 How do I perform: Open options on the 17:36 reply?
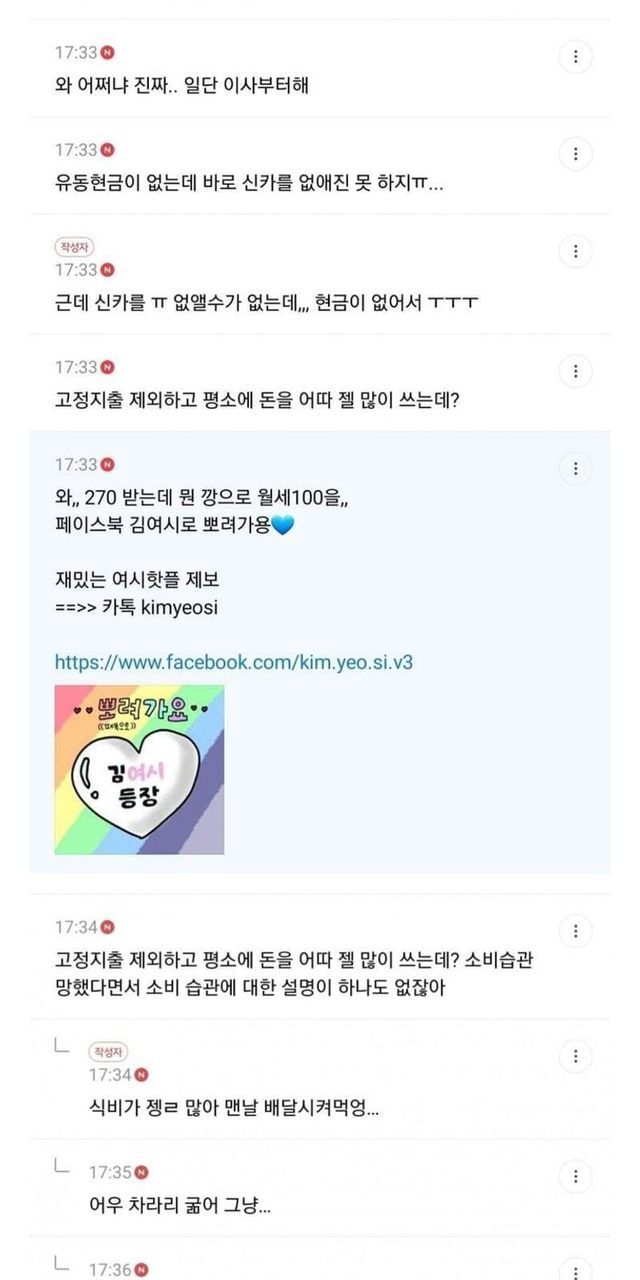575,1268
